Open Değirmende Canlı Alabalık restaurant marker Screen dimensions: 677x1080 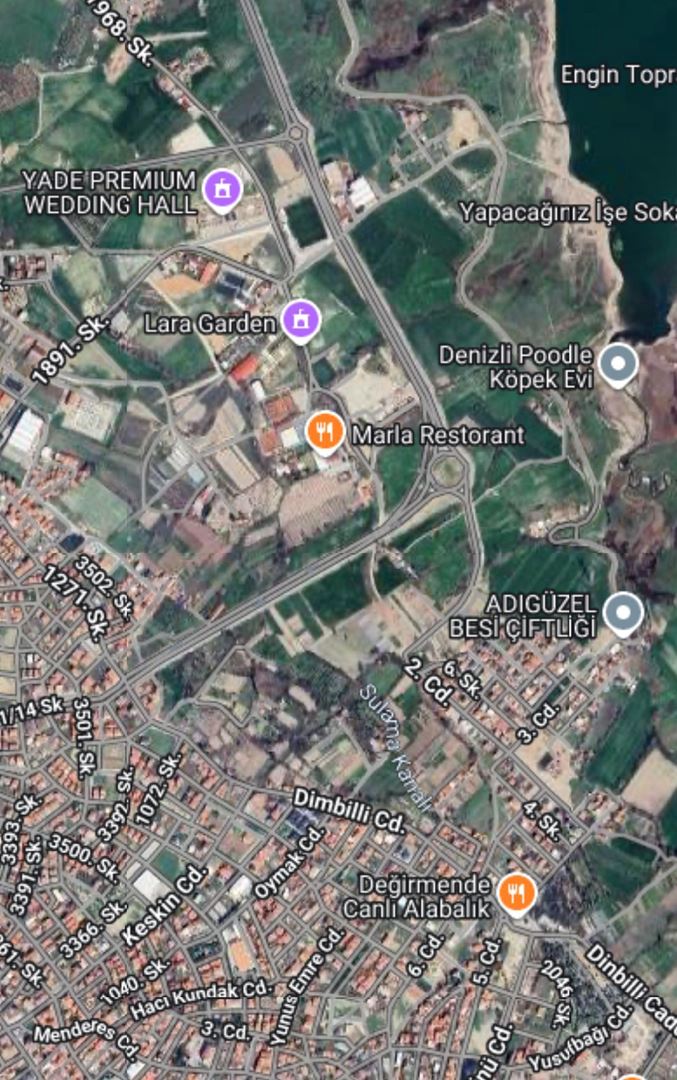[516, 893]
